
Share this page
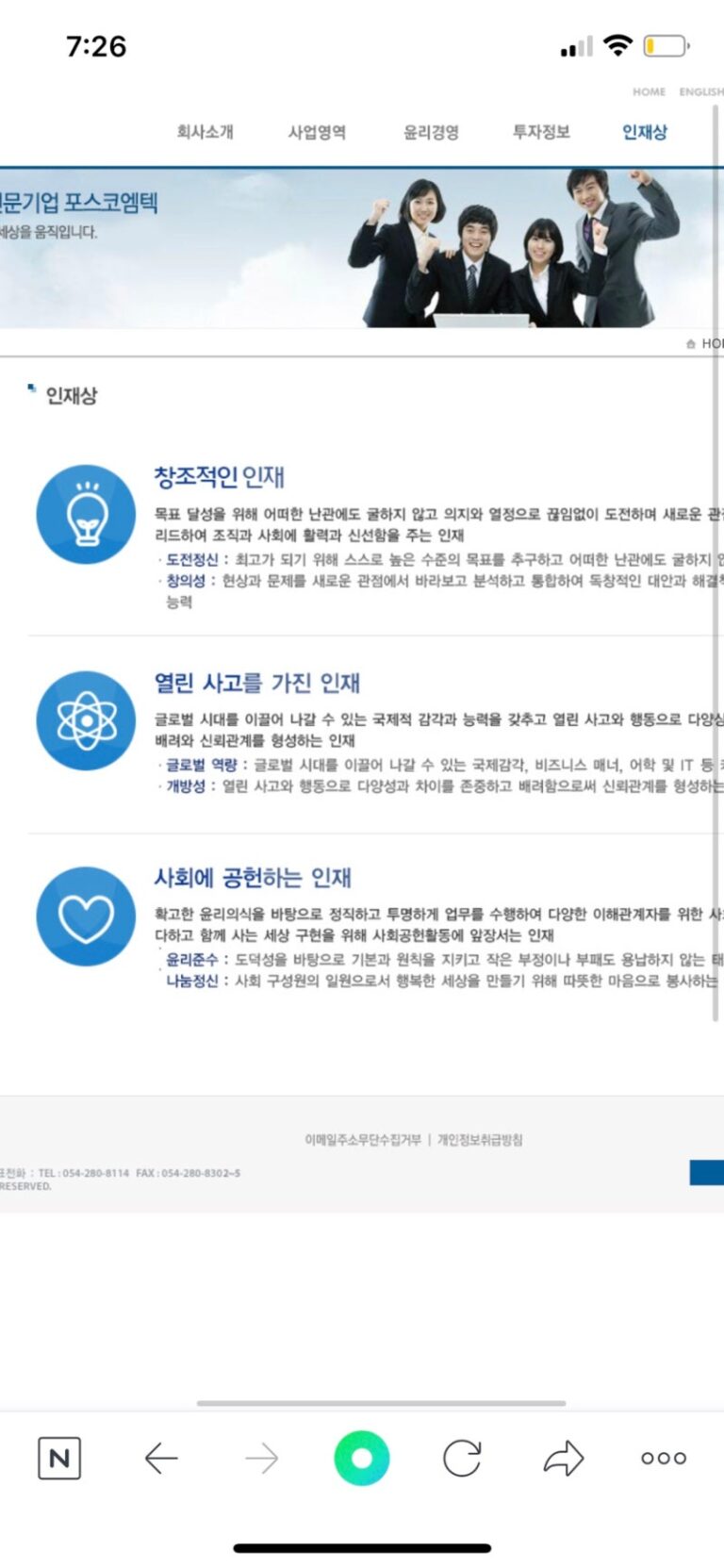tap(564, 1459)
